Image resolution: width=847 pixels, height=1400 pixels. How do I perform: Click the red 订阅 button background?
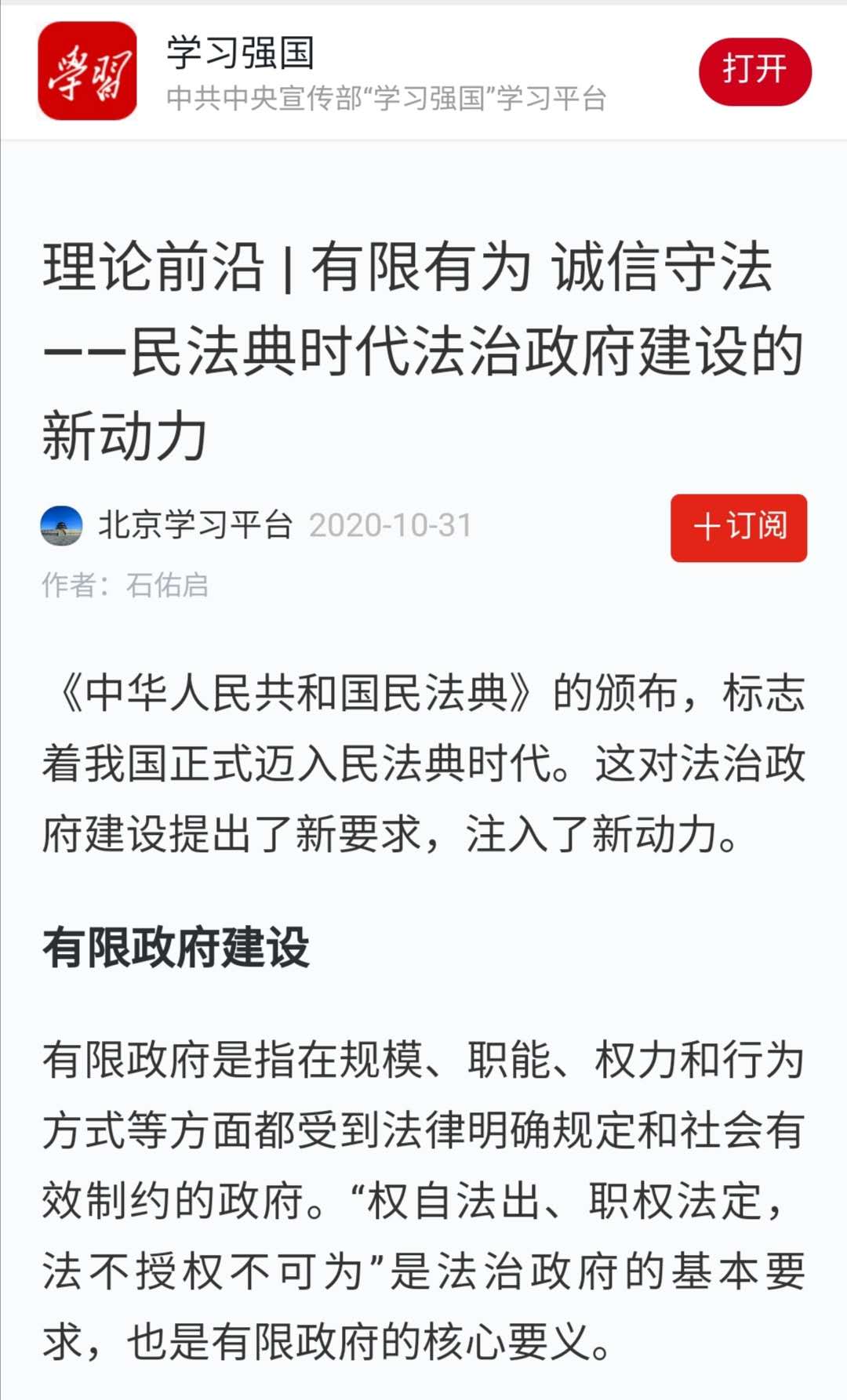(x=739, y=528)
